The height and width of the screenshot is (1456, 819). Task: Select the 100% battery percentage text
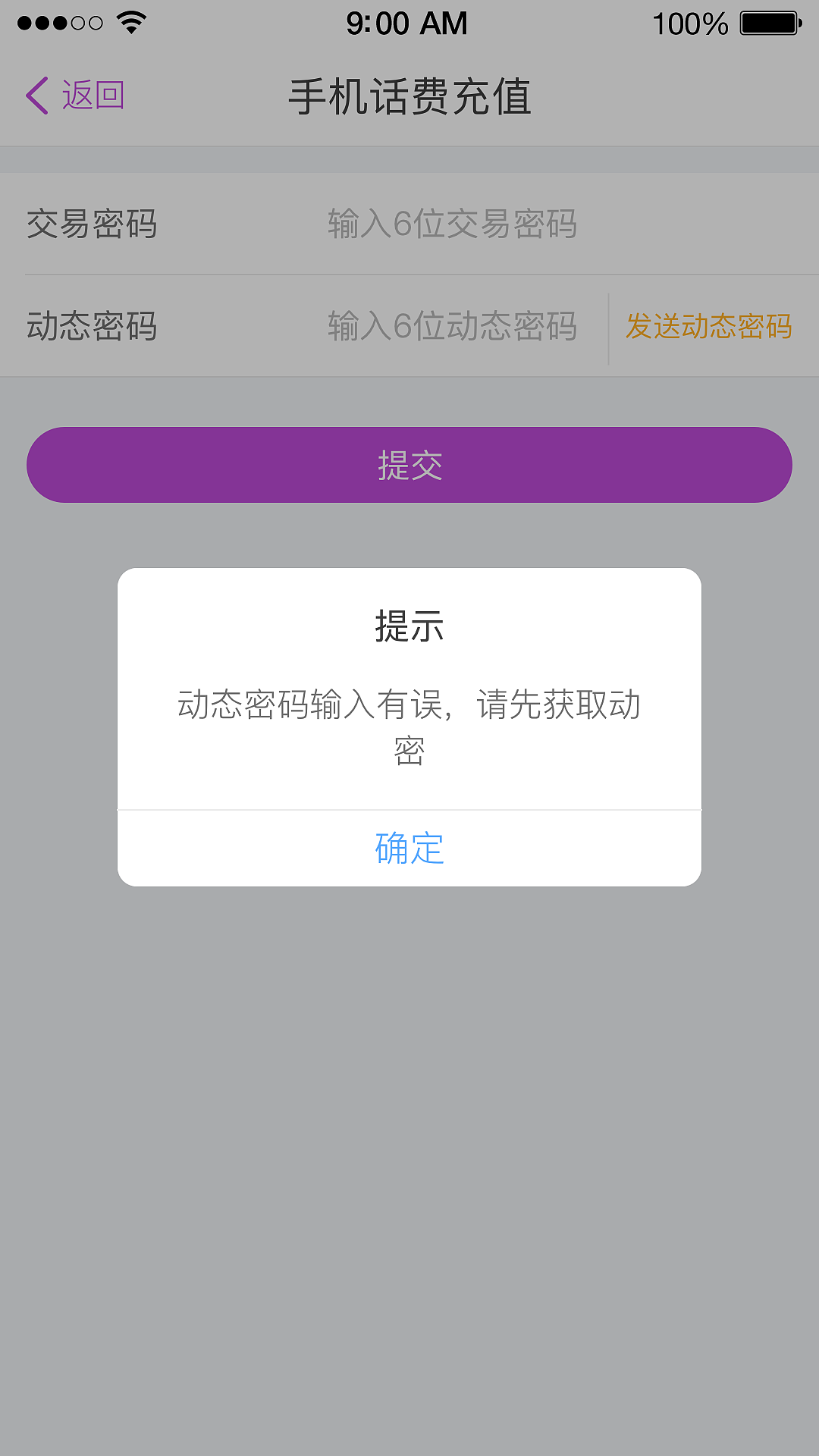coord(690,23)
